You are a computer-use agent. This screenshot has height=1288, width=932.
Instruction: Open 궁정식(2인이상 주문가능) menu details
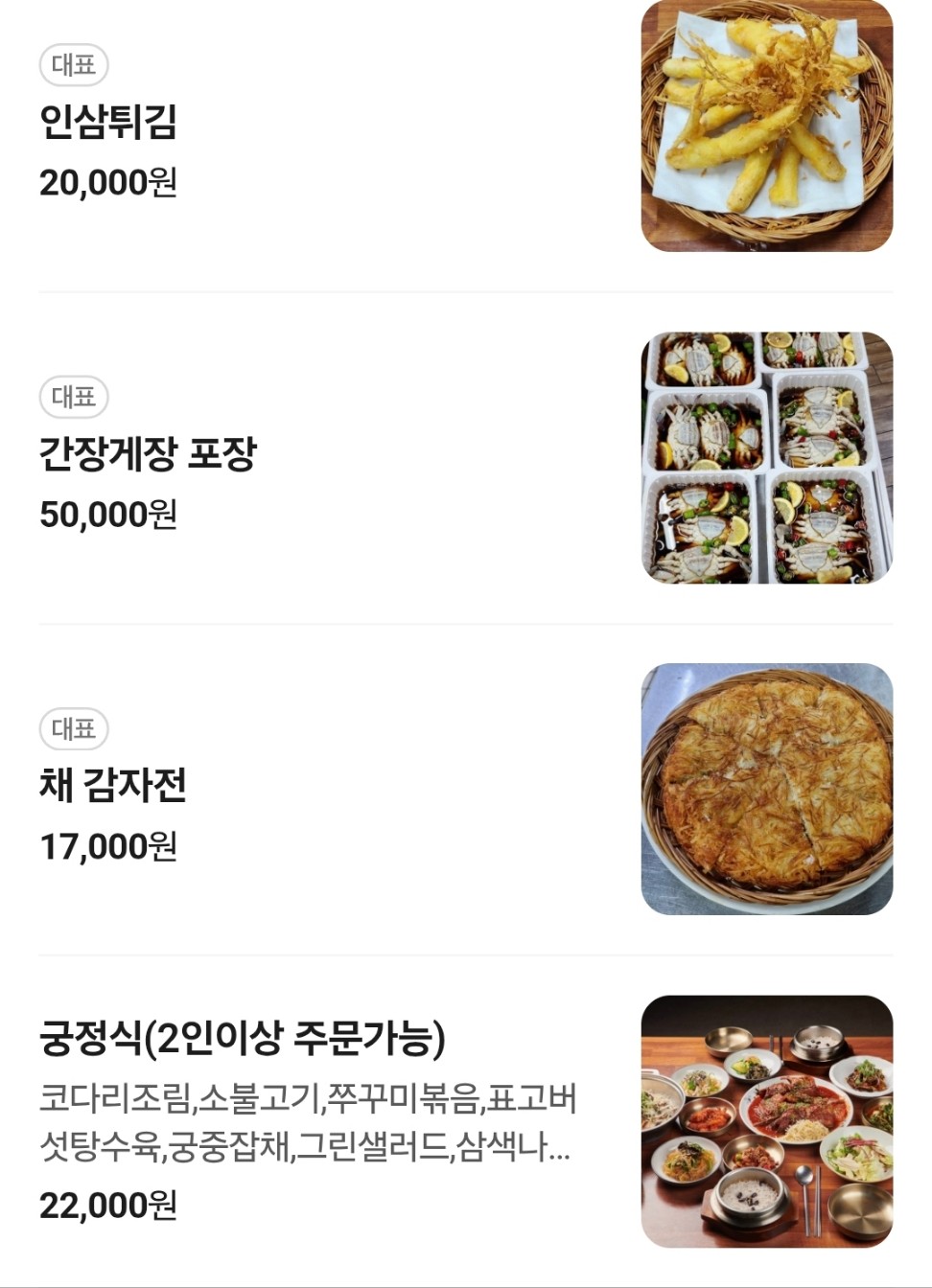click(243, 1038)
